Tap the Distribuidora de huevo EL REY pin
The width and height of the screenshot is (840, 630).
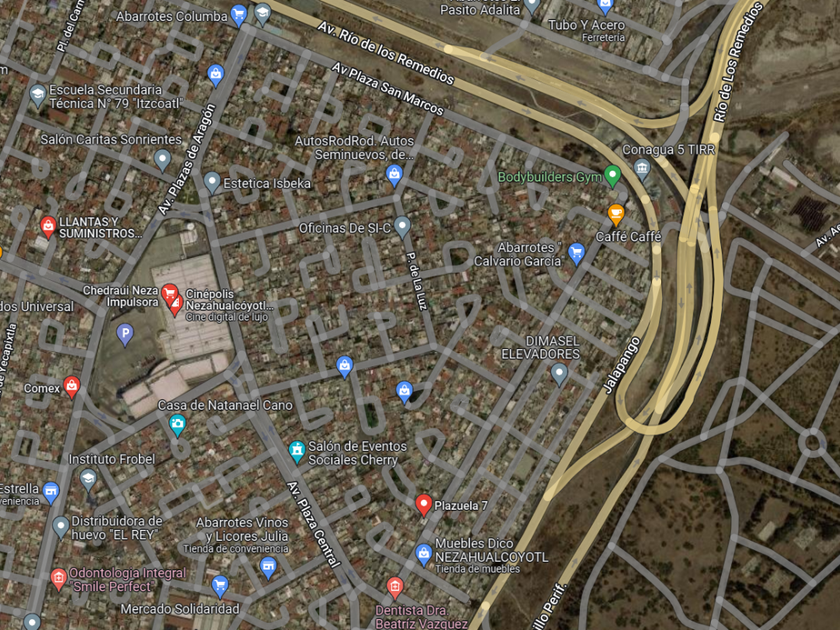coord(60,526)
